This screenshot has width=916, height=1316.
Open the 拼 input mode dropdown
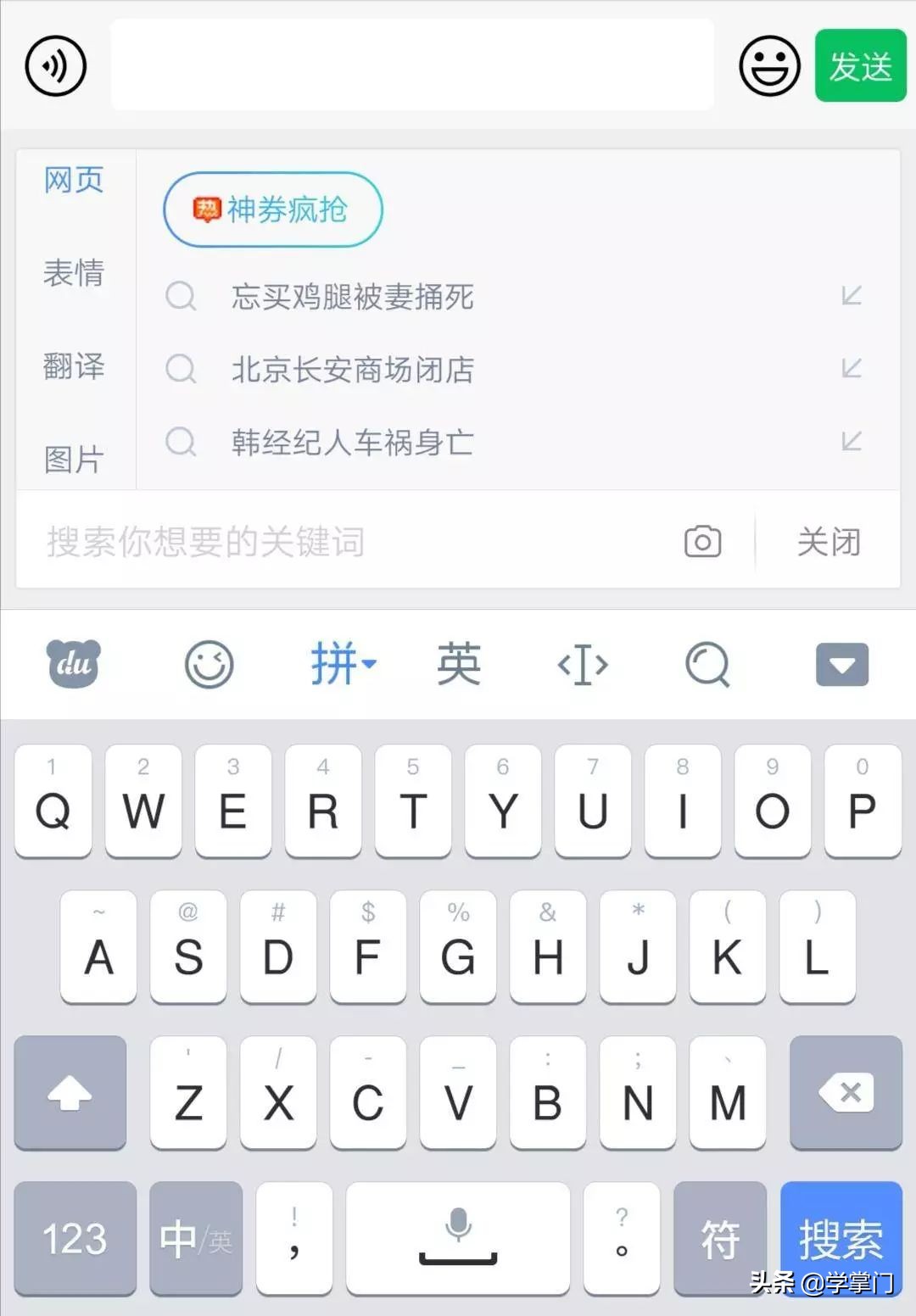[x=343, y=666]
